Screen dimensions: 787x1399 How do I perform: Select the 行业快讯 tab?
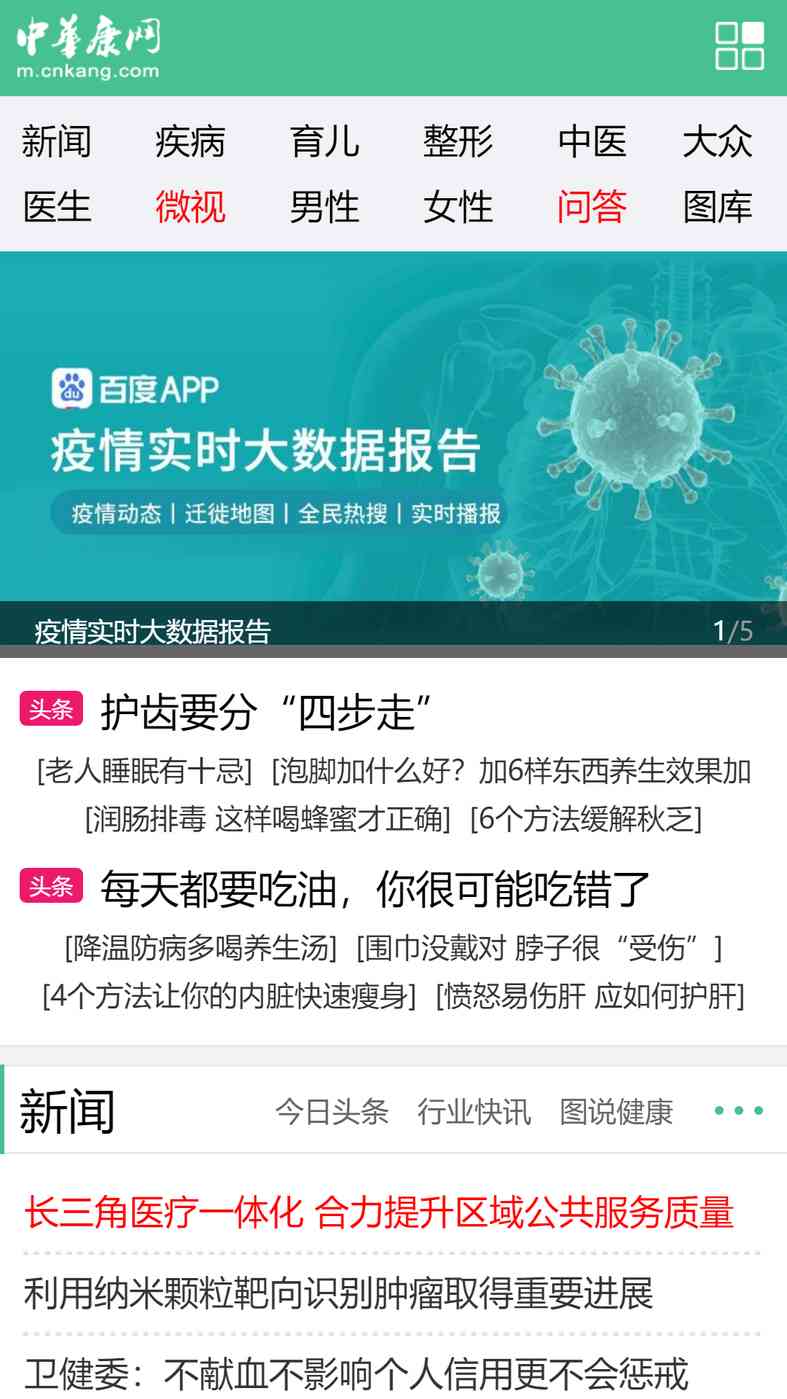pyautogui.click(x=474, y=1112)
